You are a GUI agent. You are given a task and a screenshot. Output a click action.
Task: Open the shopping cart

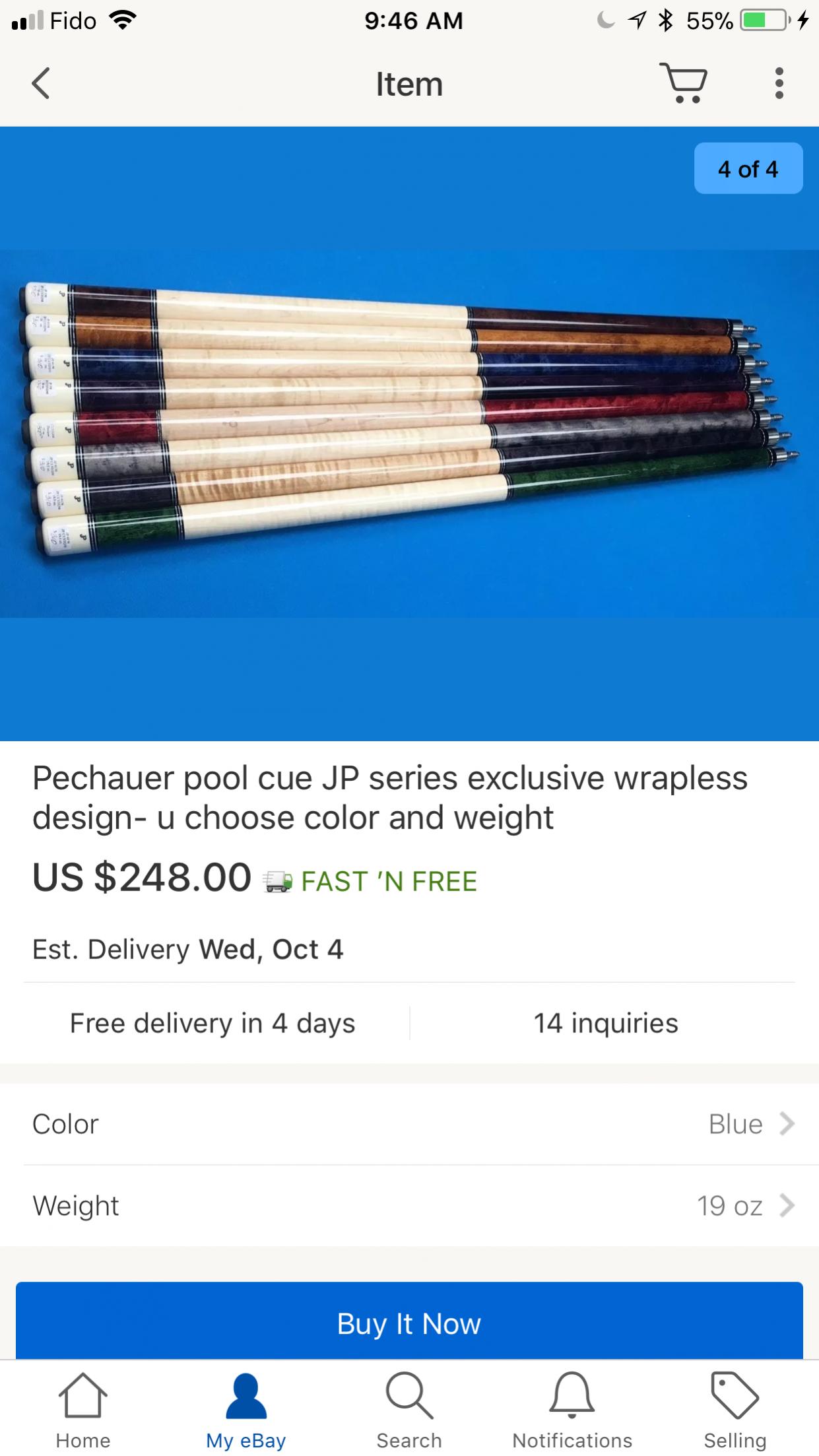(683, 83)
